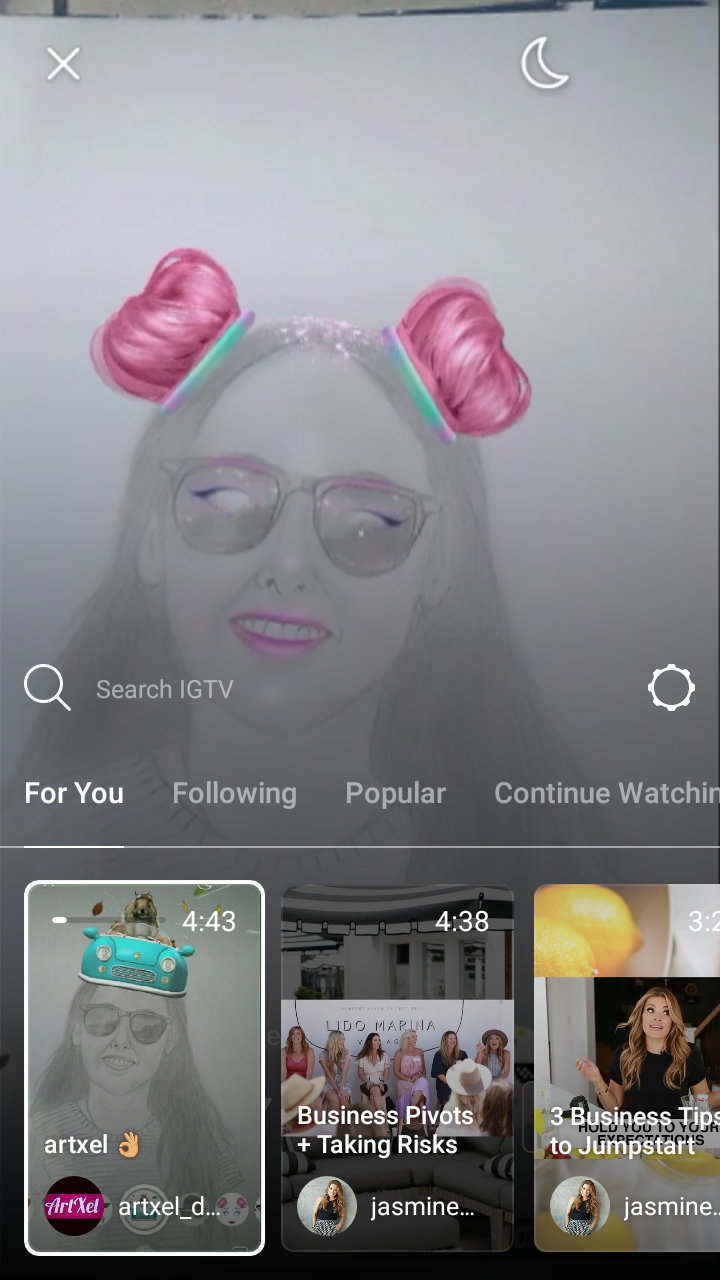Open IGTV settings gear
The image size is (720, 1280).
pos(670,688)
